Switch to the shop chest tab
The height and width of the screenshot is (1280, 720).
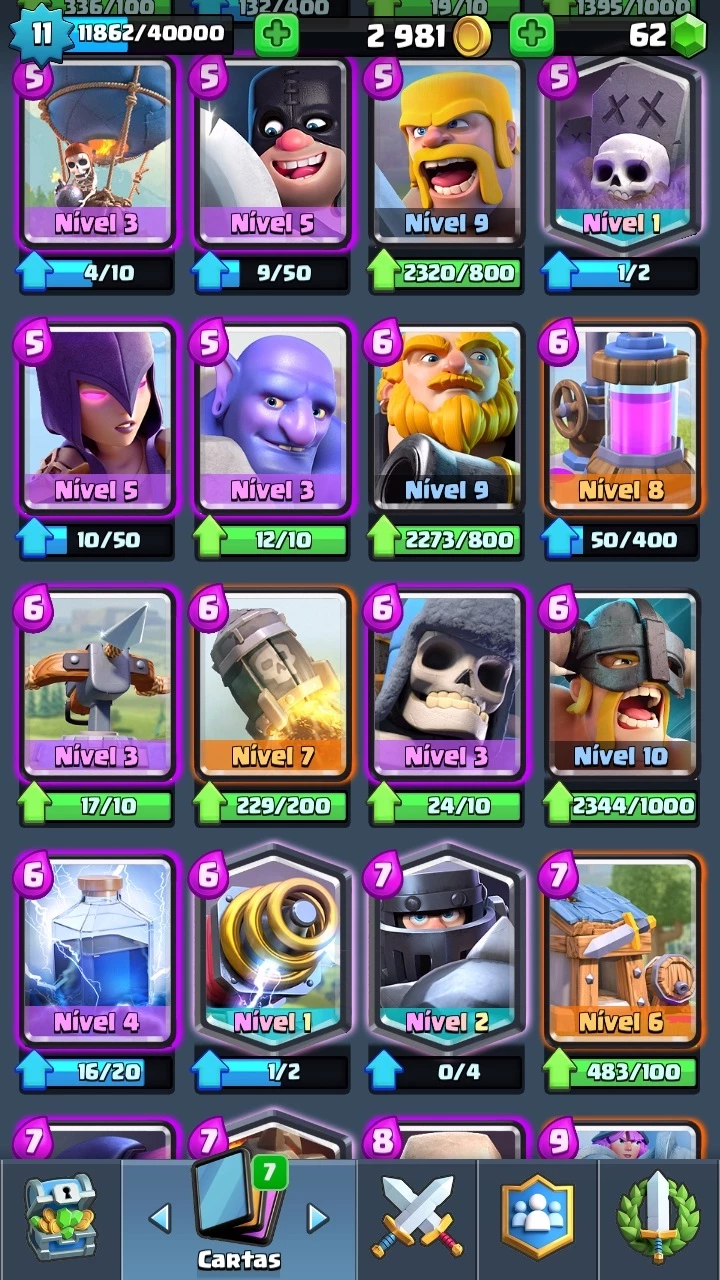pyautogui.click(x=60, y=1218)
